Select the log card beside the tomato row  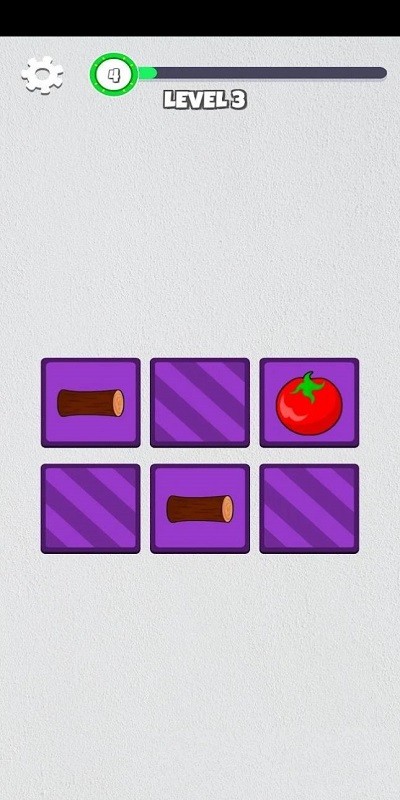(91, 403)
